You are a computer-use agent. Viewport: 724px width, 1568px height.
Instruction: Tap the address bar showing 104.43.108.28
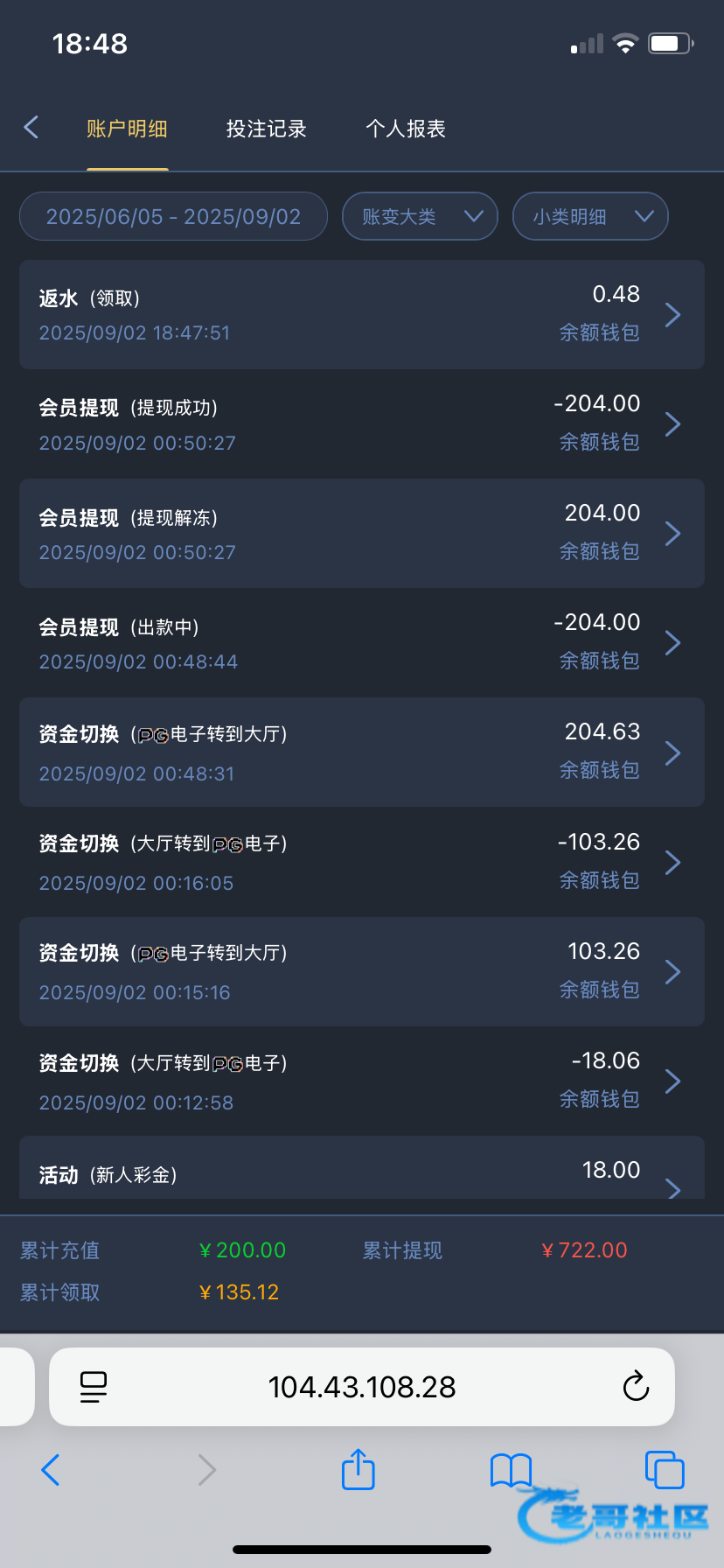362,1386
